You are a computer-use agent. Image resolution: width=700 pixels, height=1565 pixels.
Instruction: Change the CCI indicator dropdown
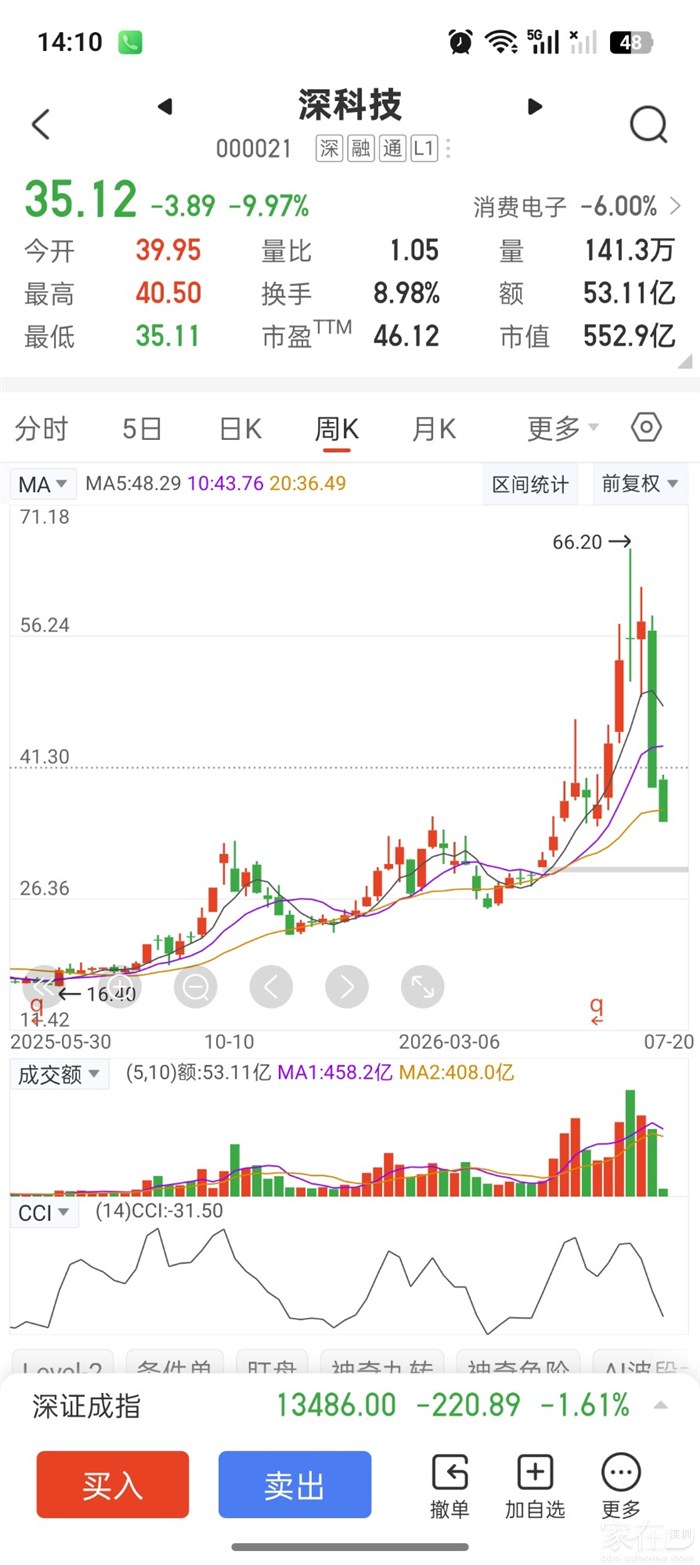click(44, 1213)
